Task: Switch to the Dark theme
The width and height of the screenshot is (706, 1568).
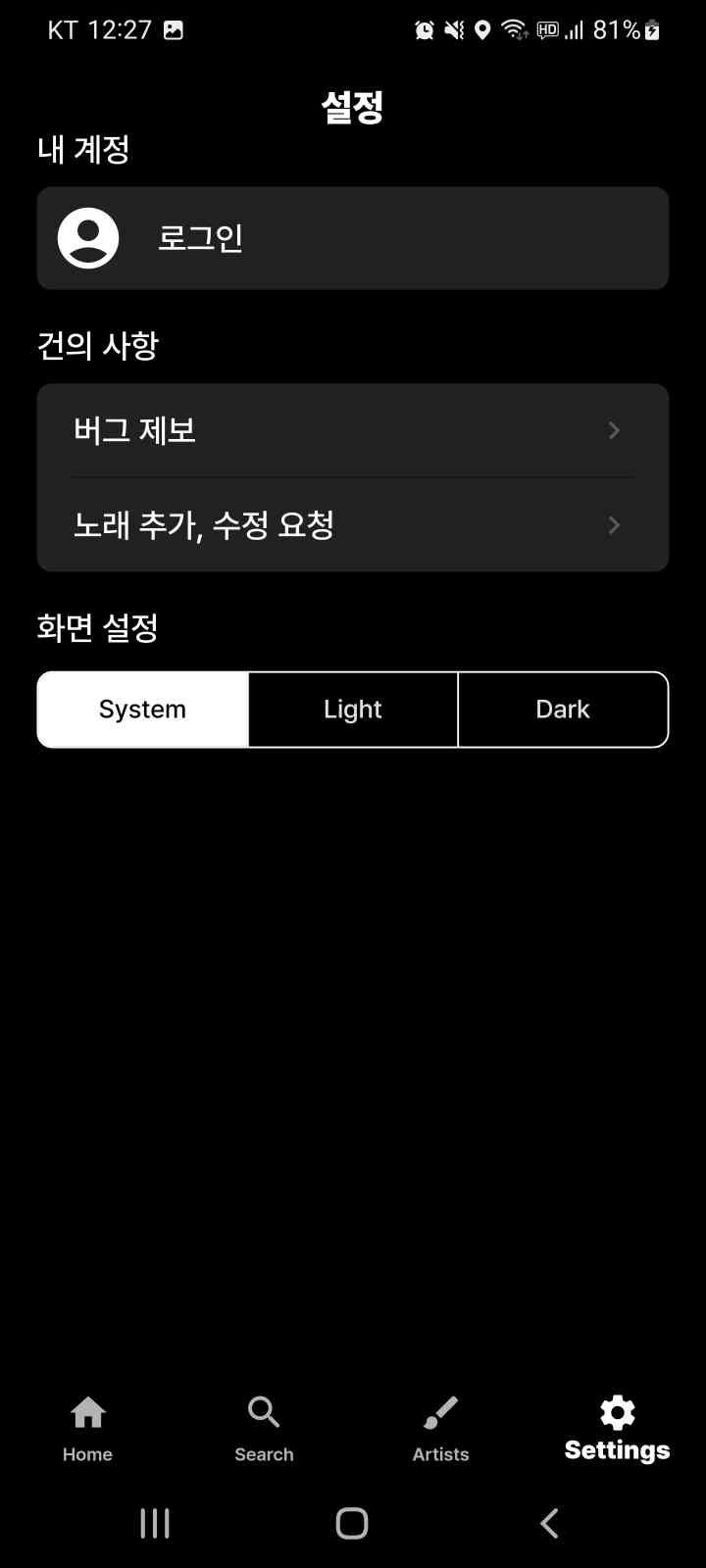Action: (563, 710)
